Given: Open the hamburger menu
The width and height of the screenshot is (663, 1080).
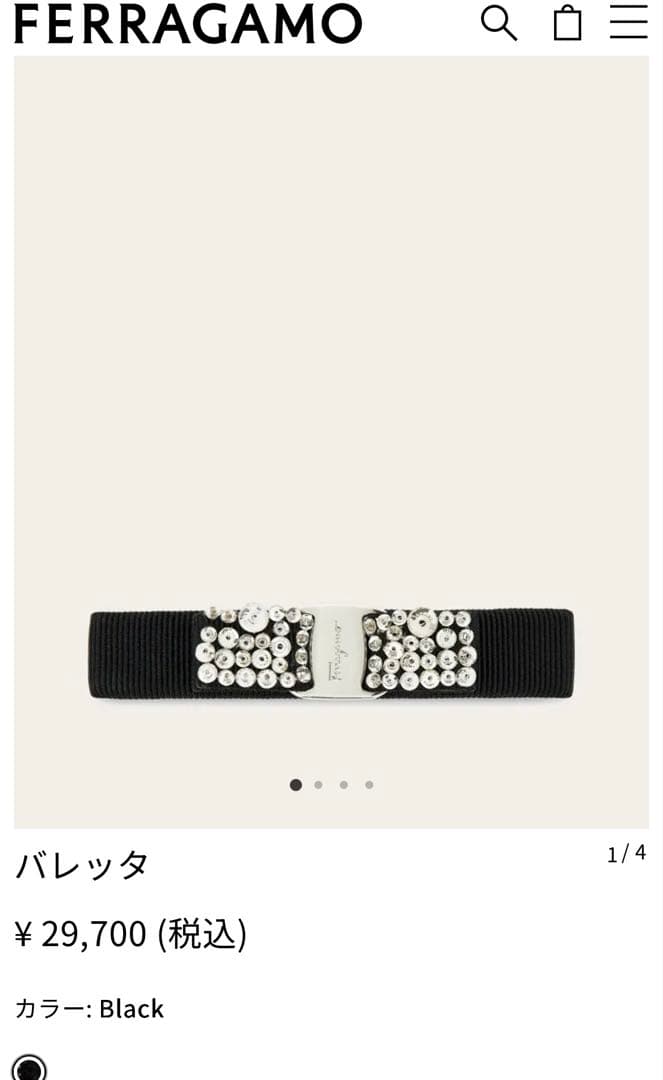Looking at the screenshot, I should coord(629,22).
